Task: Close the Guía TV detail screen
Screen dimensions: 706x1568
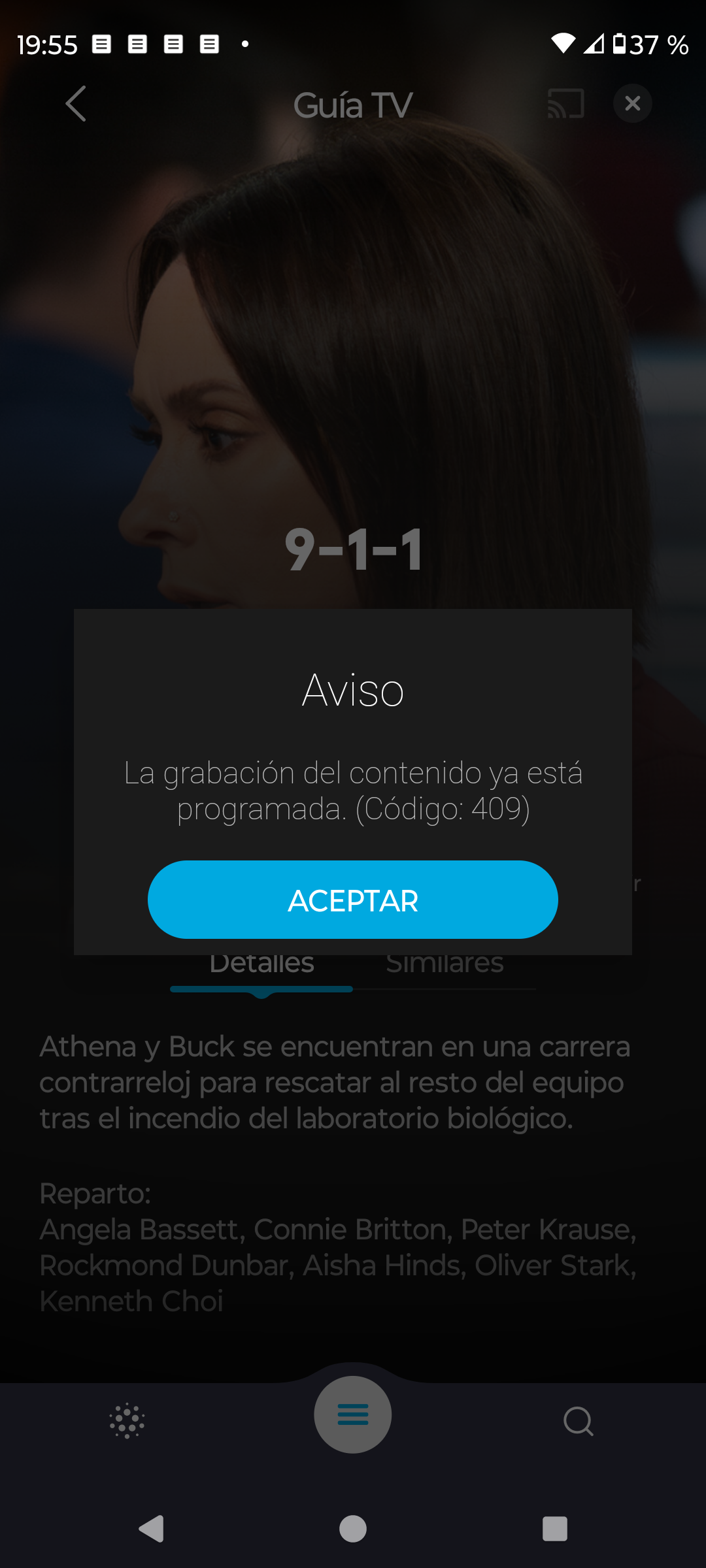Action: tap(632, 104)
